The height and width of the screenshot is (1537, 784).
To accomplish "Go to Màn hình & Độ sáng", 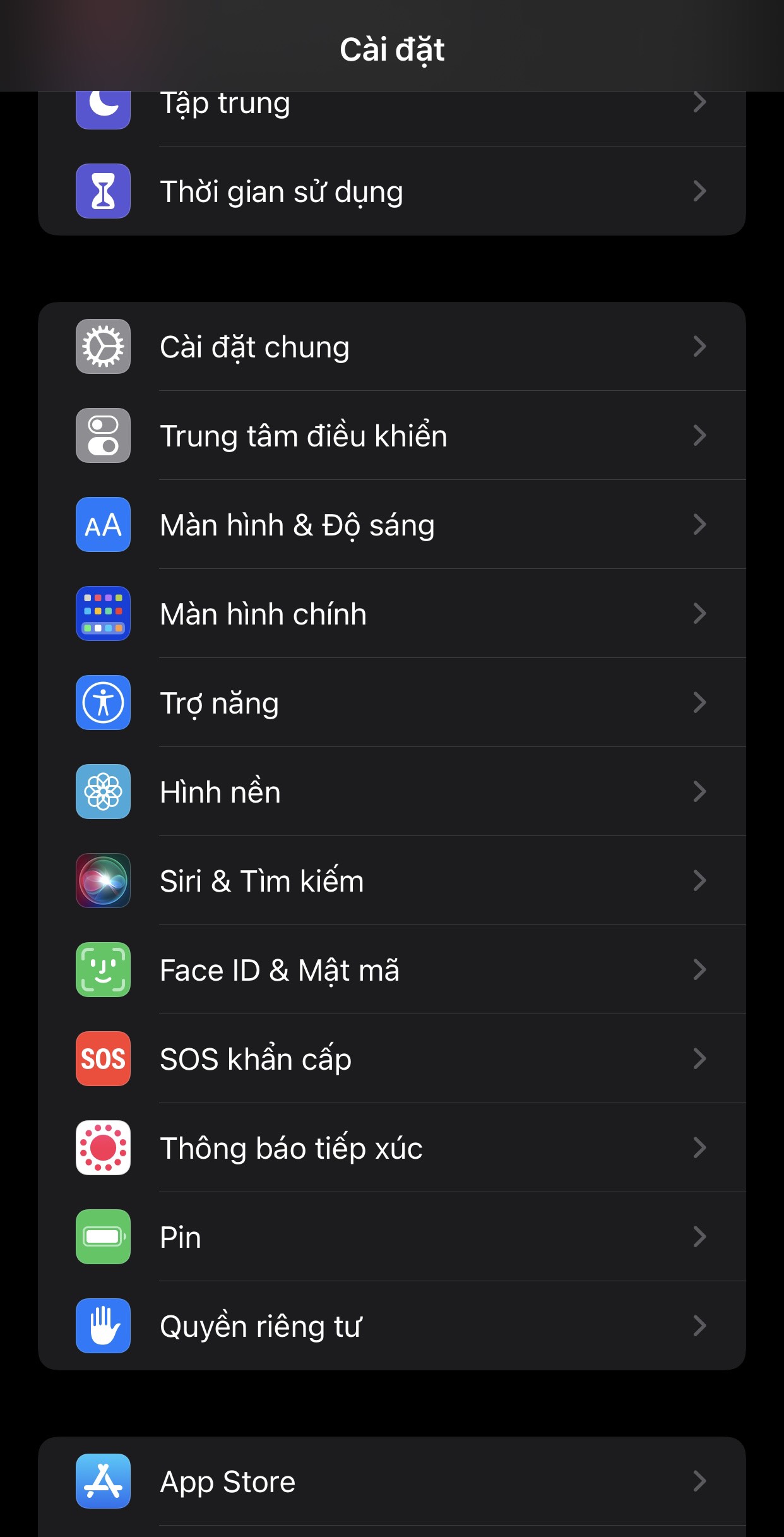I will pos(391,525).
